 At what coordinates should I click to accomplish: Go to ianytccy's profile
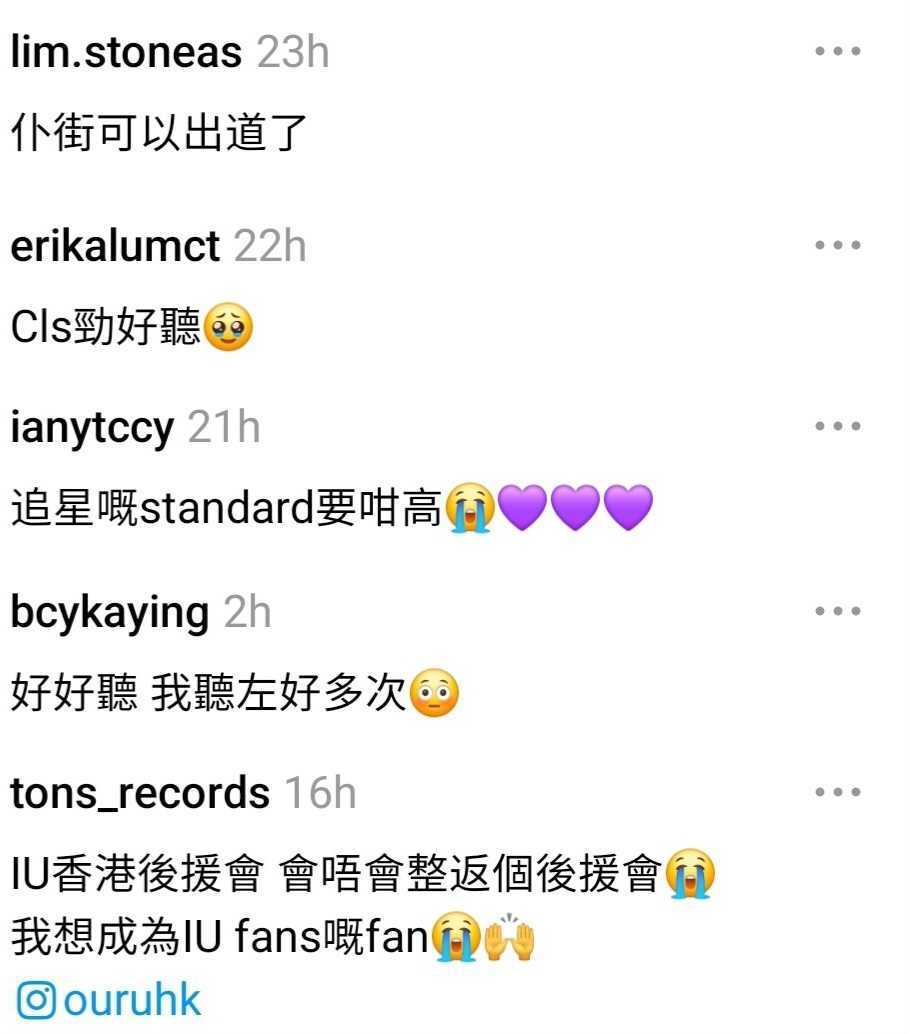click(92, 428)
